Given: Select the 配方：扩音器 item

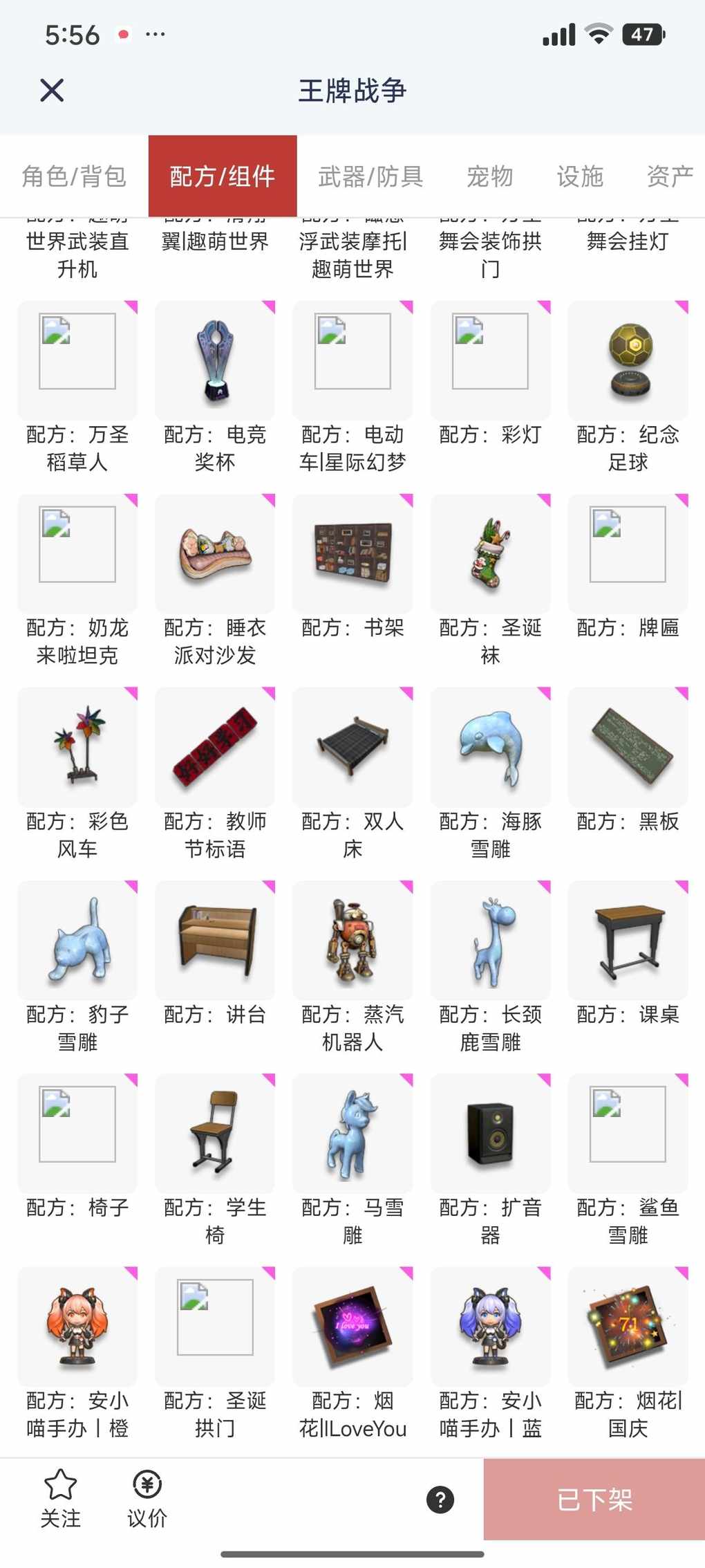Looking at the screenshot, I should 490,1134.
